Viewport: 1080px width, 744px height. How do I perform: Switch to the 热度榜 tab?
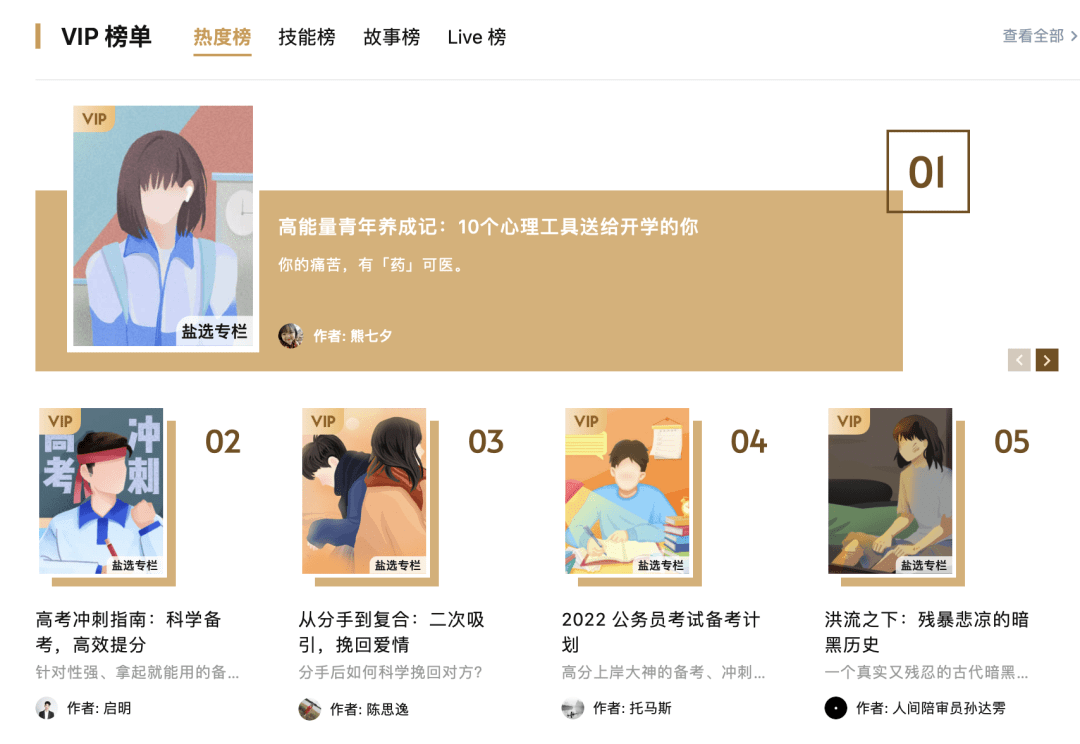222,37
